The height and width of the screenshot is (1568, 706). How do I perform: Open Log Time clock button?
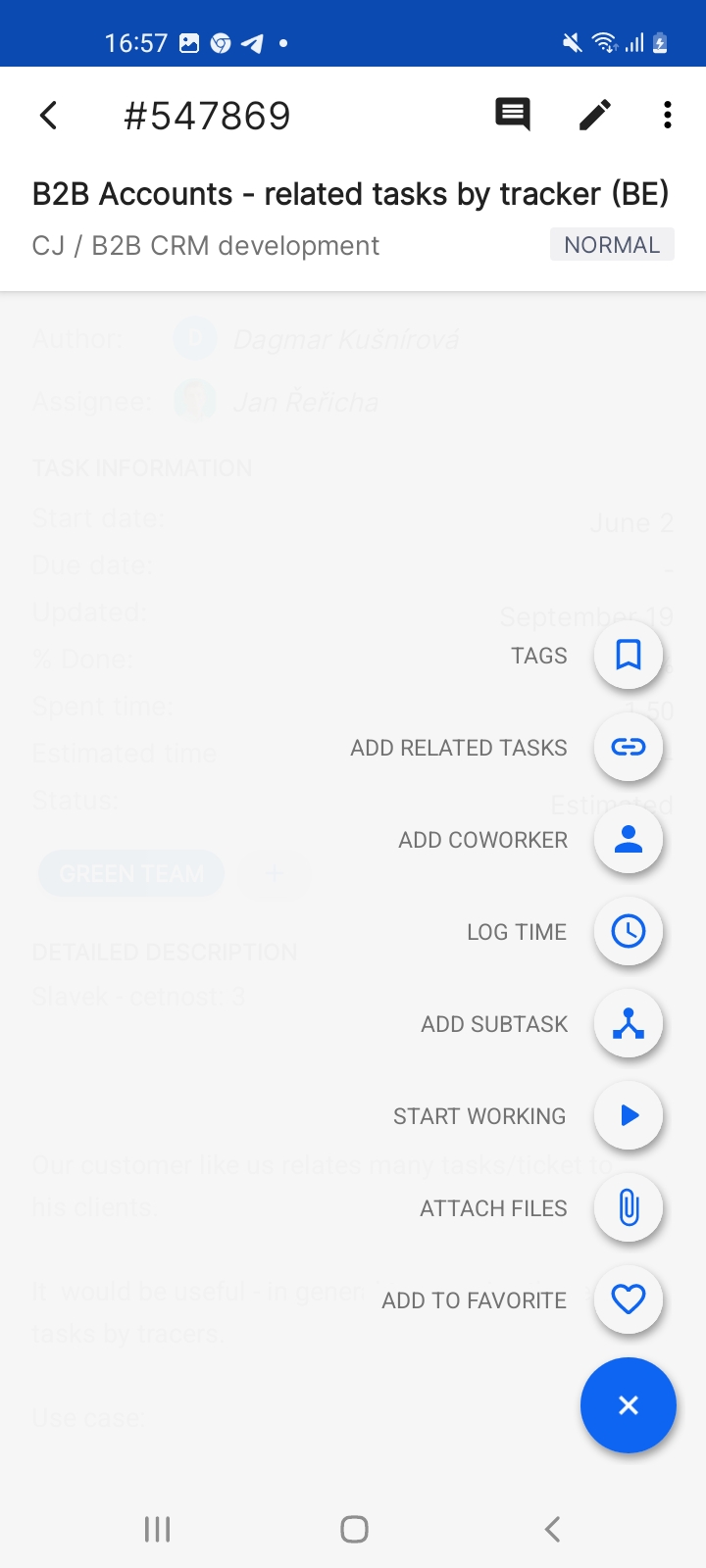click(629, 931)
